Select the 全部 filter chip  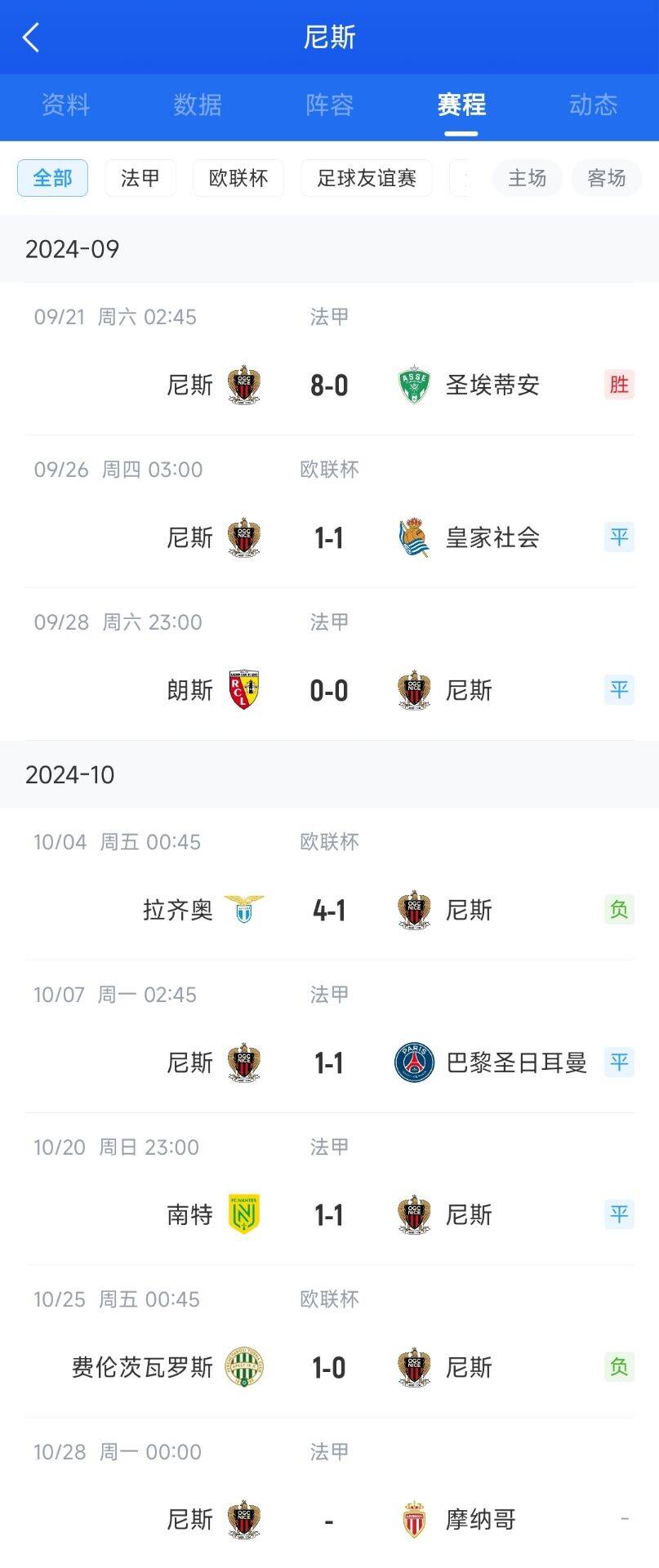52,178
